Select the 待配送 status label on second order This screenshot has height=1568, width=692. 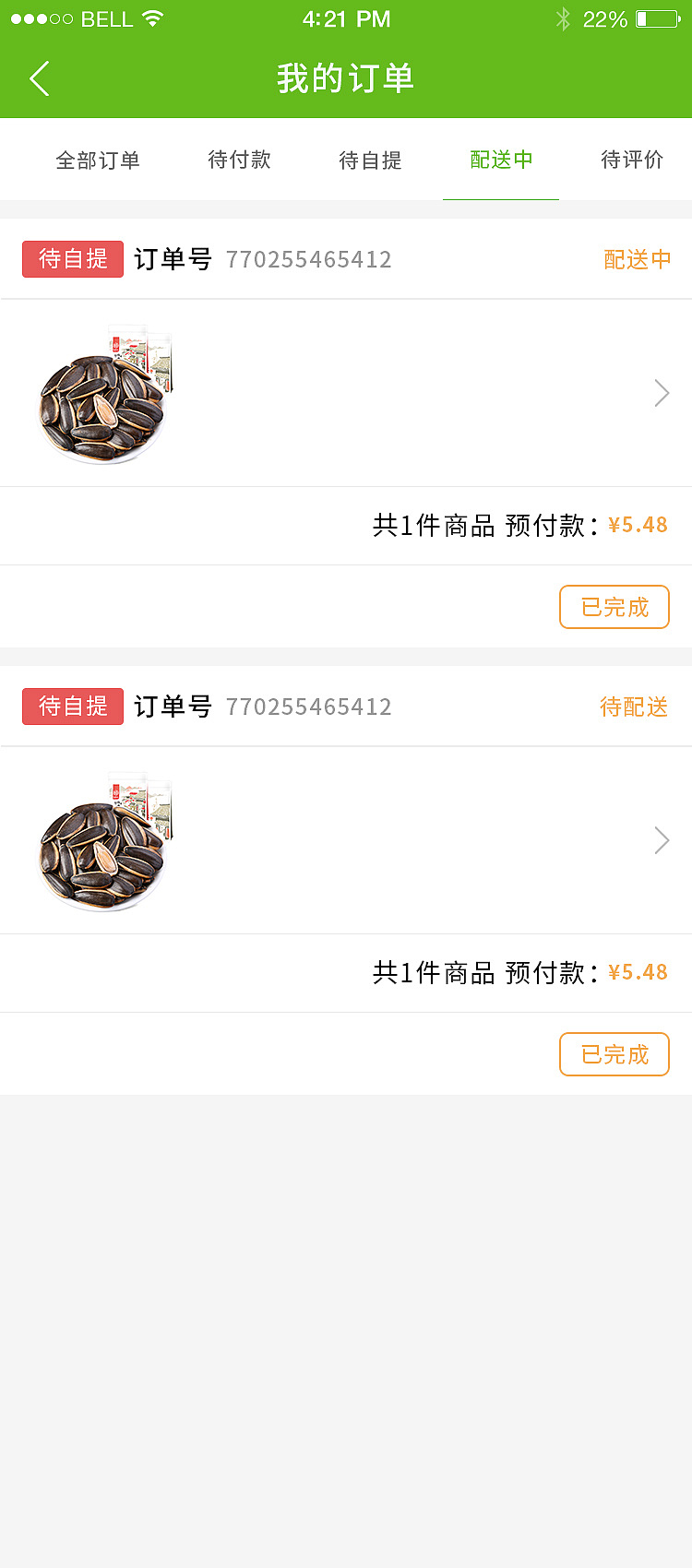(x=635, y=708)
